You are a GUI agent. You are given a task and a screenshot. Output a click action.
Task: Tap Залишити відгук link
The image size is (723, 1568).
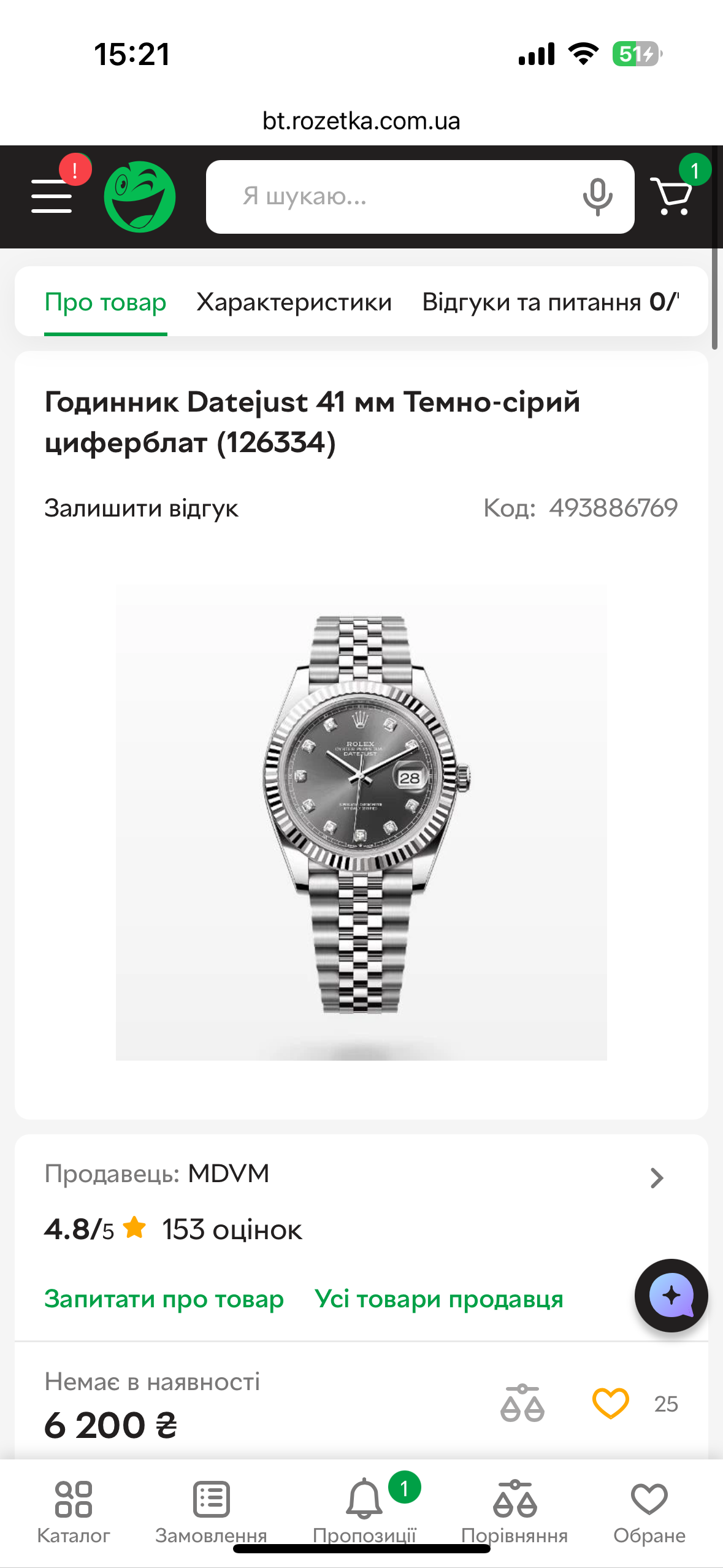141,509
